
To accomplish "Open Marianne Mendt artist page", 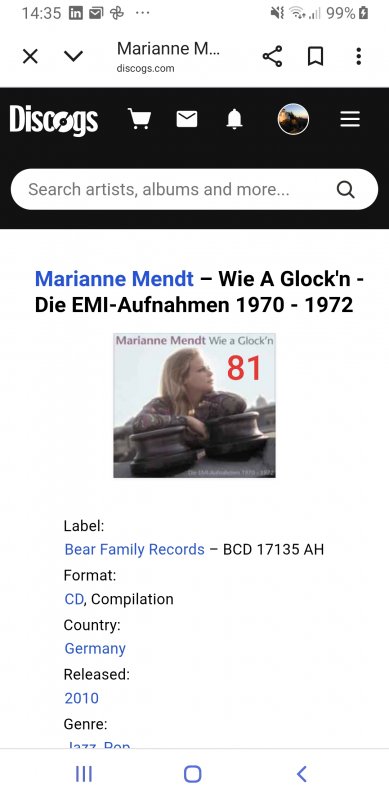I will [x=114, y=279].
